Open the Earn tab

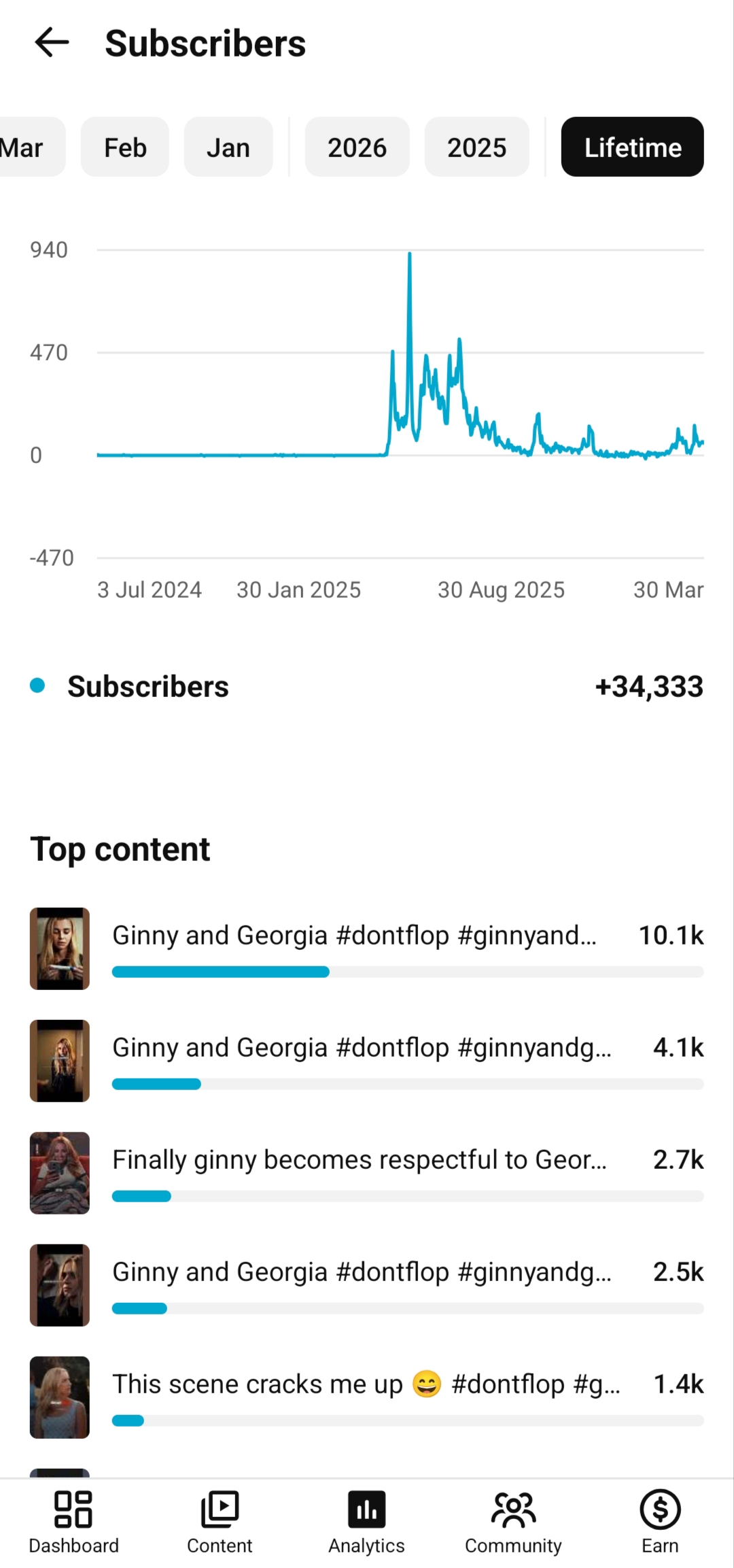pyautogui.click(x=660, y=1523)
